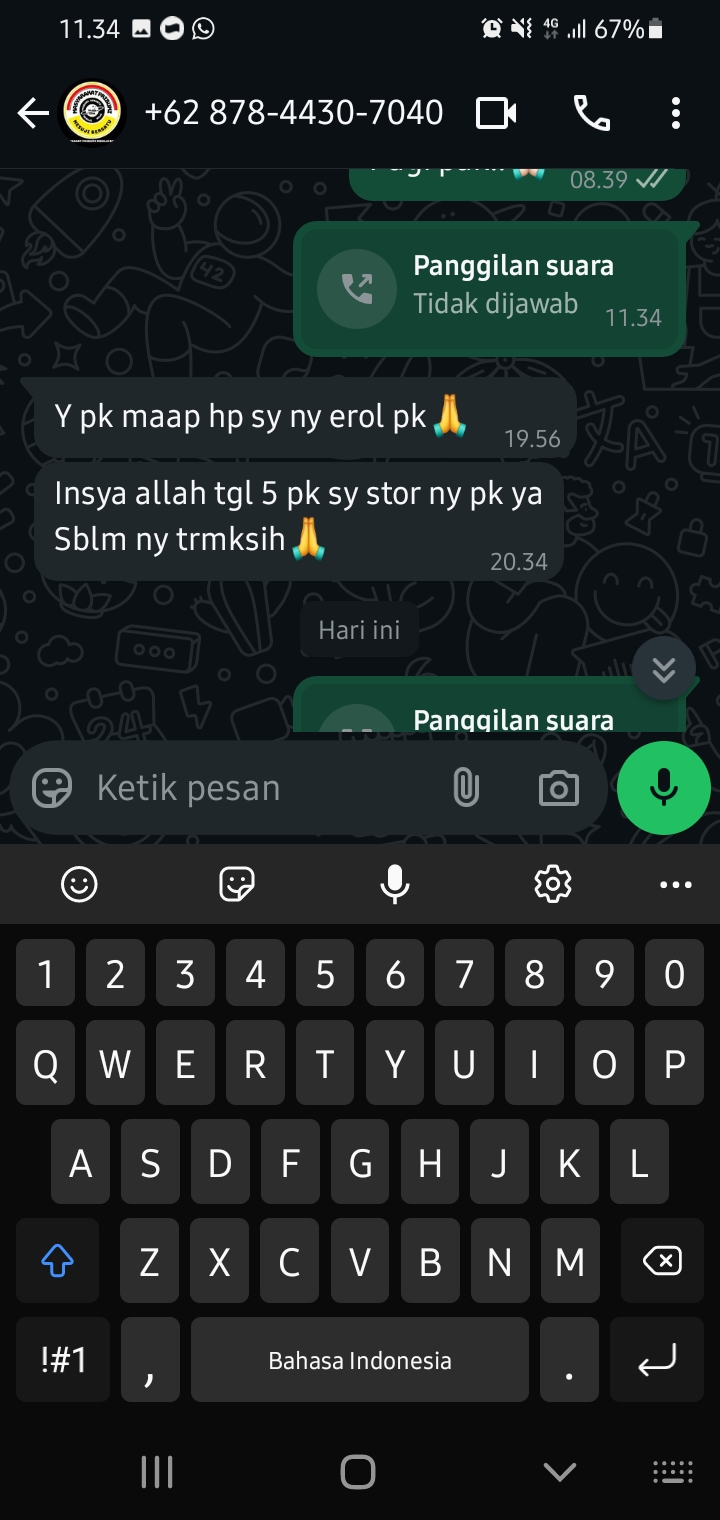Tap the unanswered voice call at 11.34
This screenshot has height=1520, width=720.
pos(490,288)
